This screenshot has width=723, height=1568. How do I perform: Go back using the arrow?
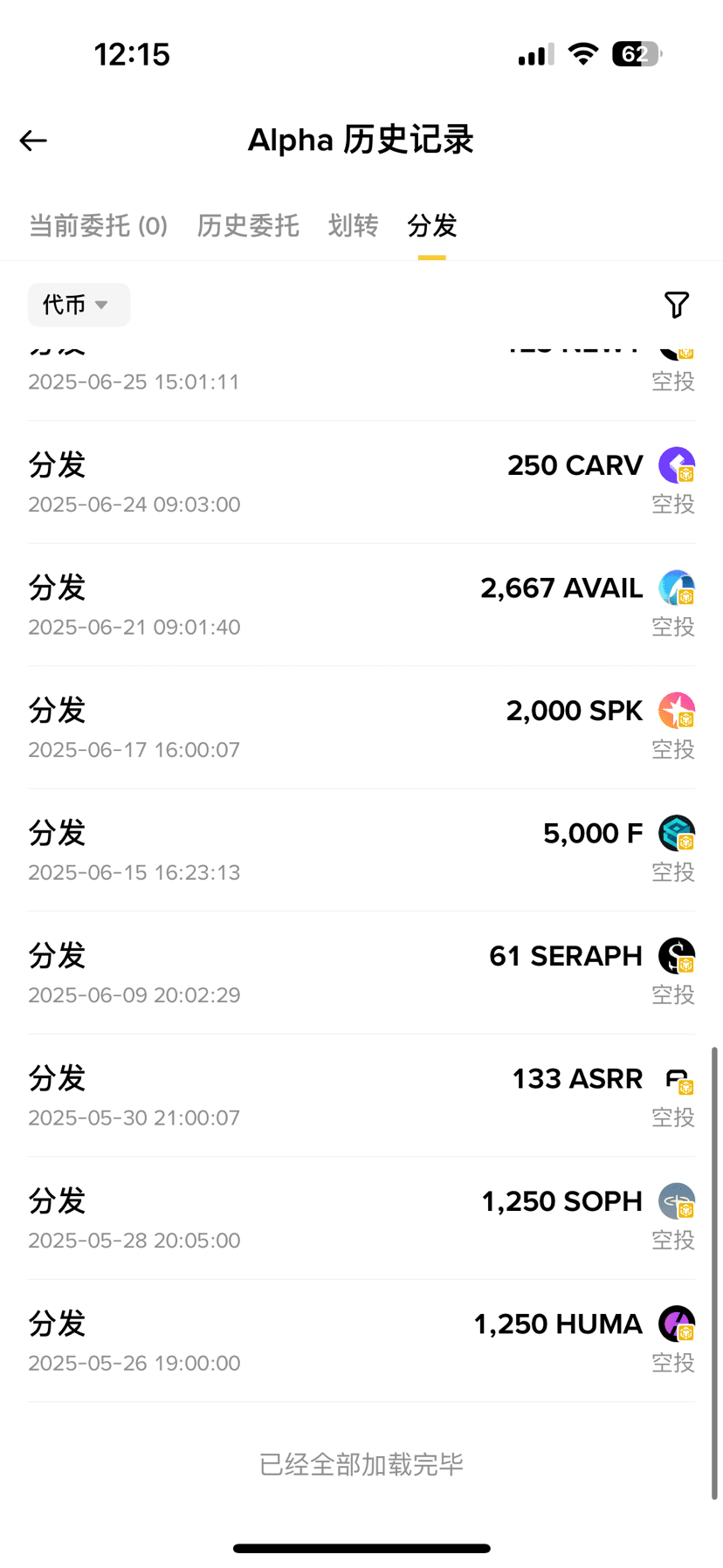click(x=33, y=141)
